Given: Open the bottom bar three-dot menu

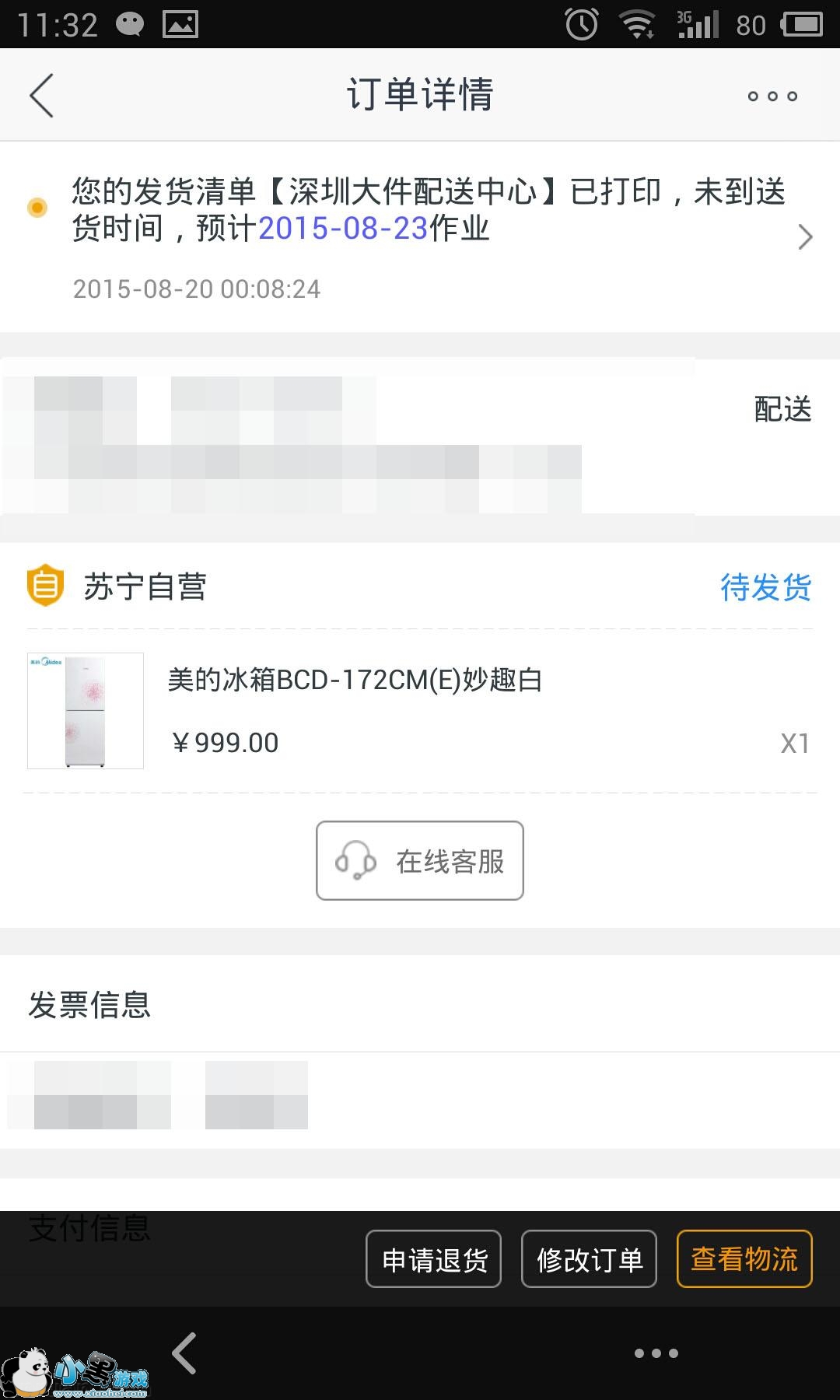Looking at the screenshot, I should point(656,1353).
